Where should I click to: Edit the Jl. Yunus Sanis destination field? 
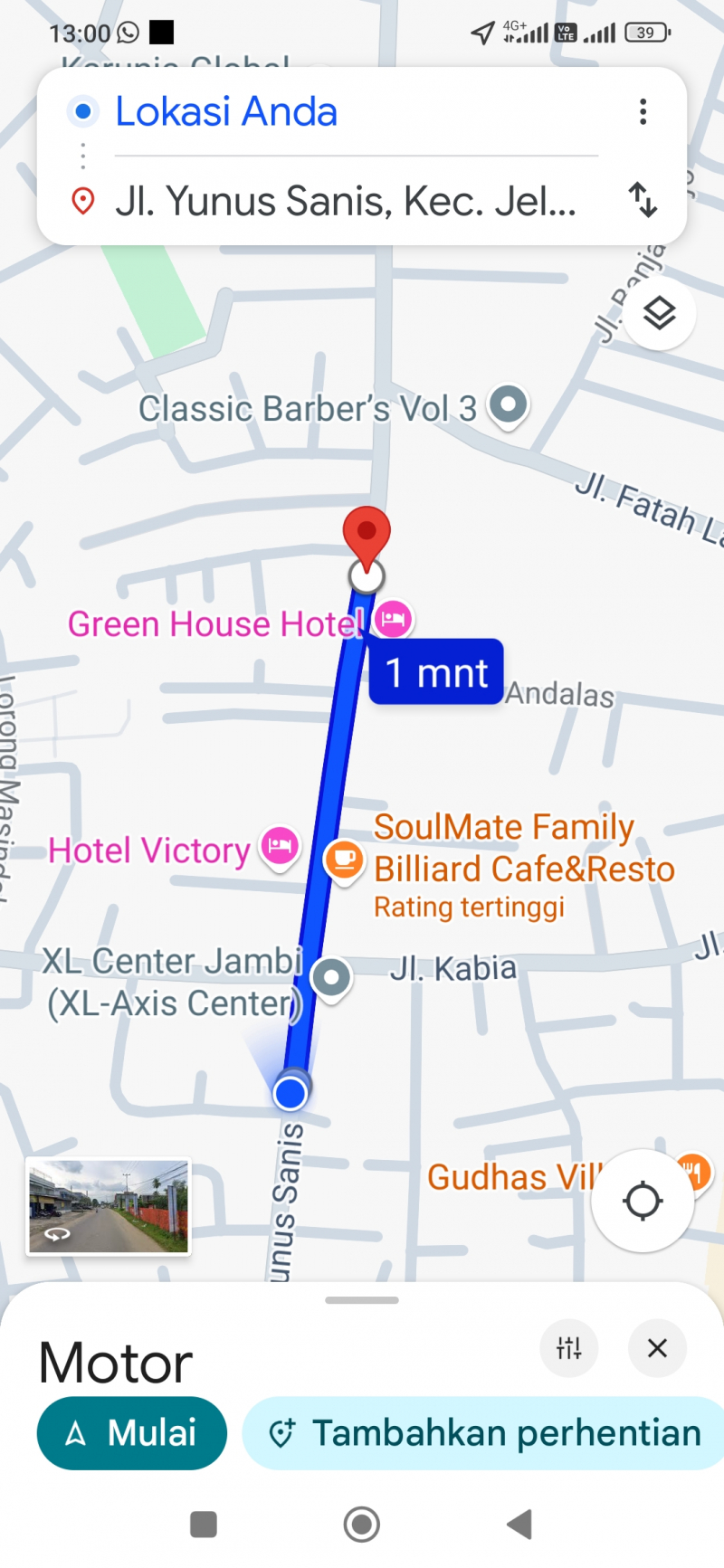tap(344, 201)
